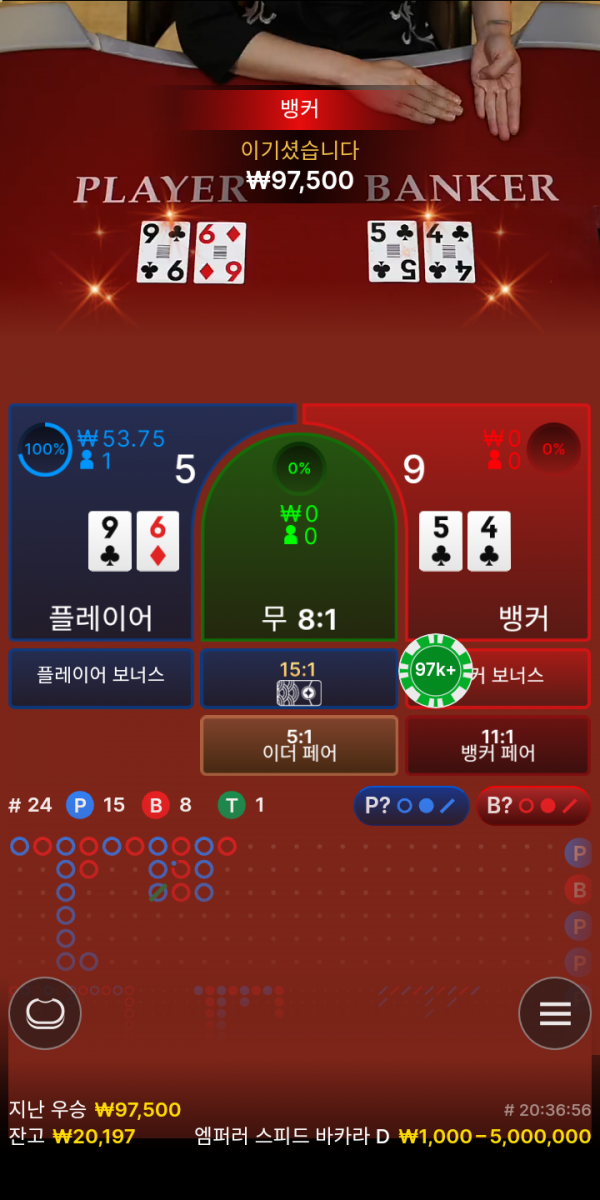Bet on 이더 페어 5:1
The width and height of the screenshot is (600, 1200).
[298, 745]
